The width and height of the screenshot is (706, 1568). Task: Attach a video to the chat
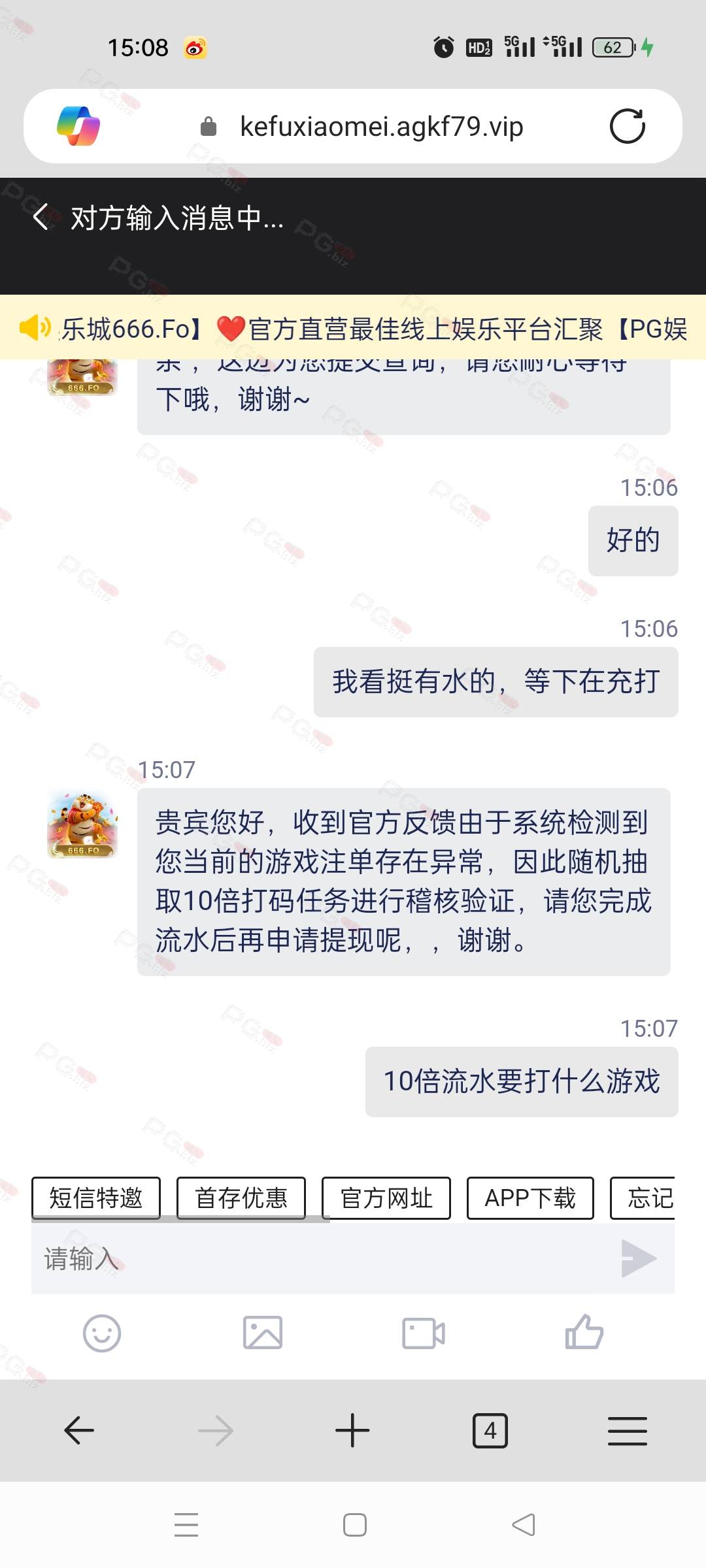pyautogui.click(x=424, y=1333)
